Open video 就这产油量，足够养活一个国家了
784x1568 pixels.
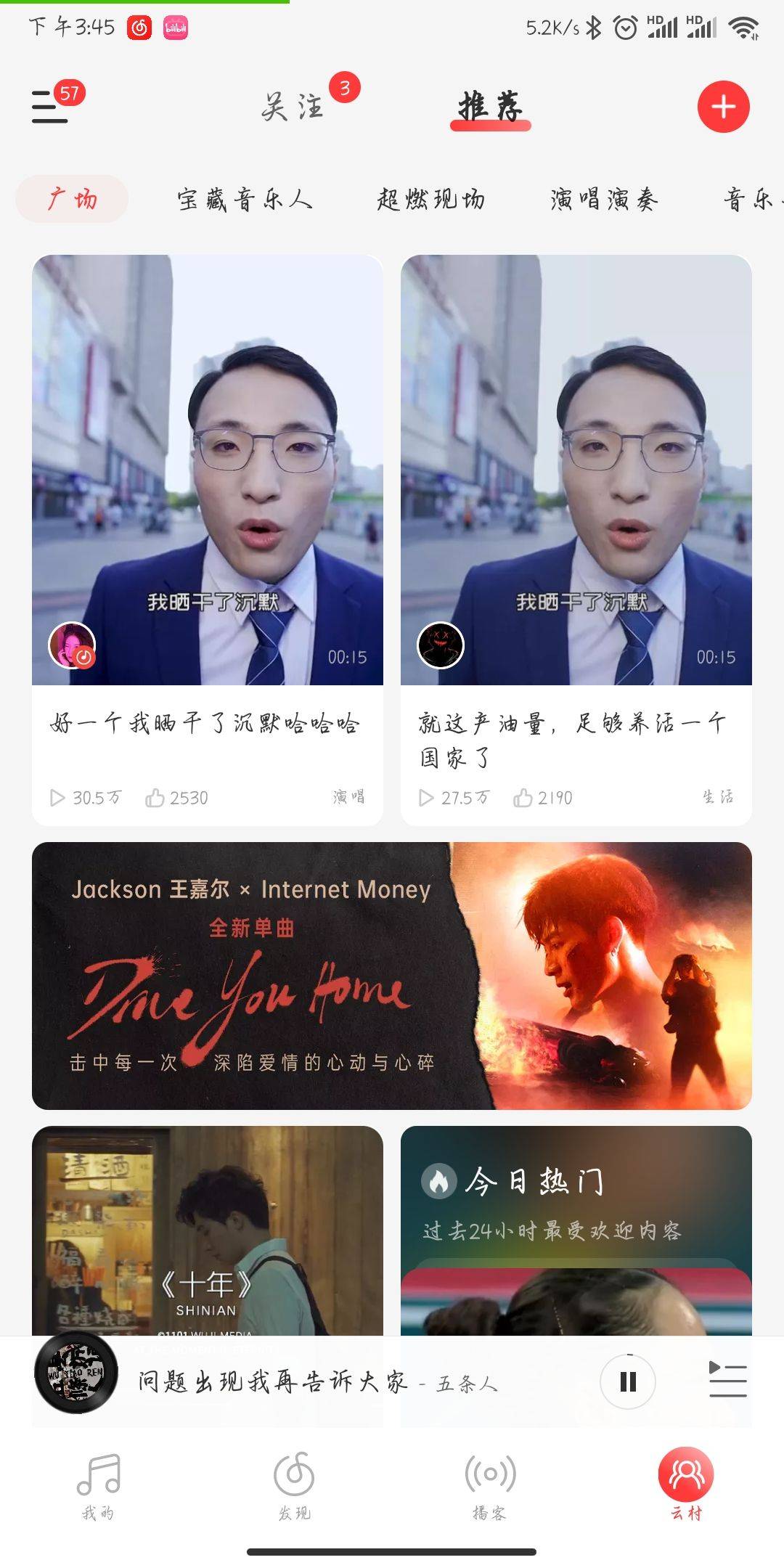click(x=576, y=508)
